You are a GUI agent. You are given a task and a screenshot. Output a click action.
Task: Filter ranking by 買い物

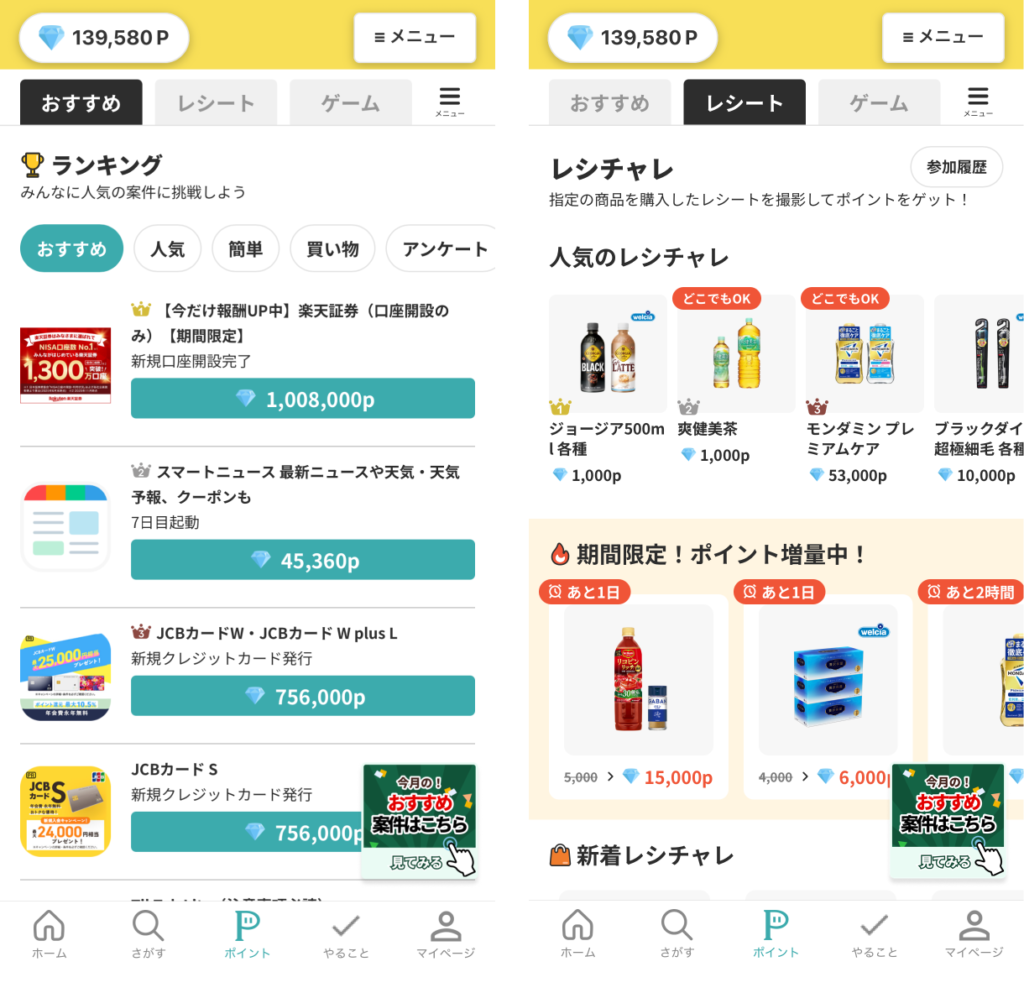tap(332, 249)
